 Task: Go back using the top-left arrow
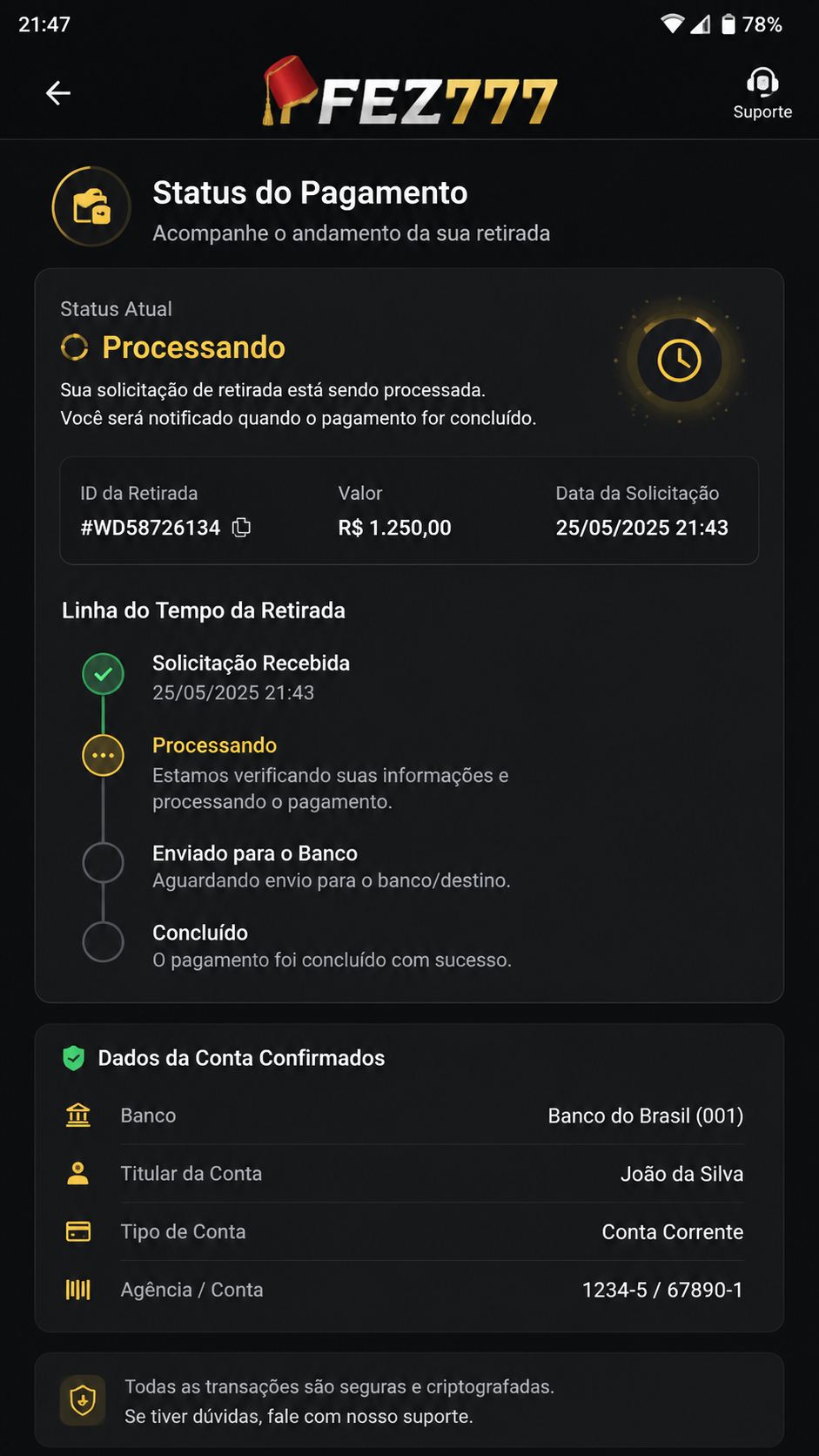tap(58, 92)
